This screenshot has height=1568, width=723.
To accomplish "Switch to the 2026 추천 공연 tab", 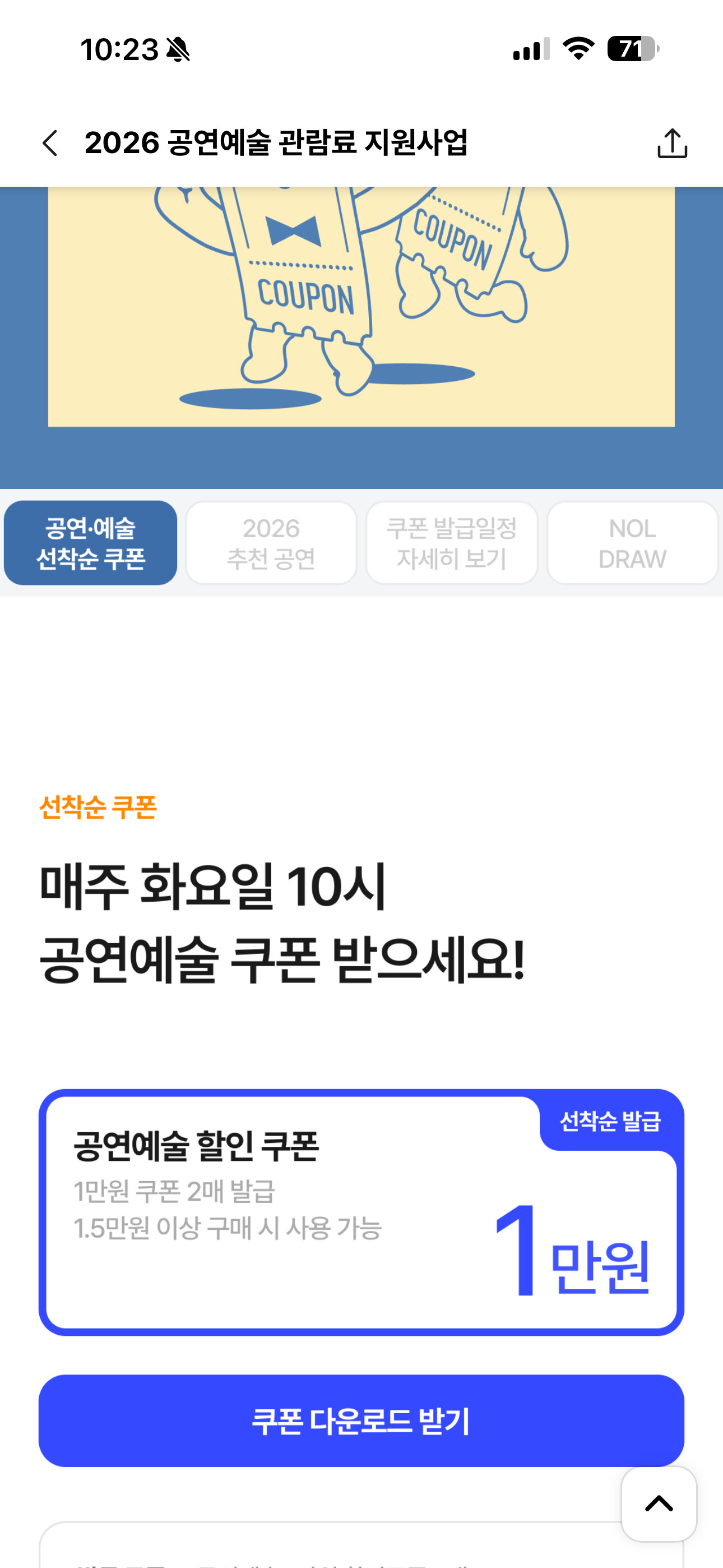I will pos(271,543).
